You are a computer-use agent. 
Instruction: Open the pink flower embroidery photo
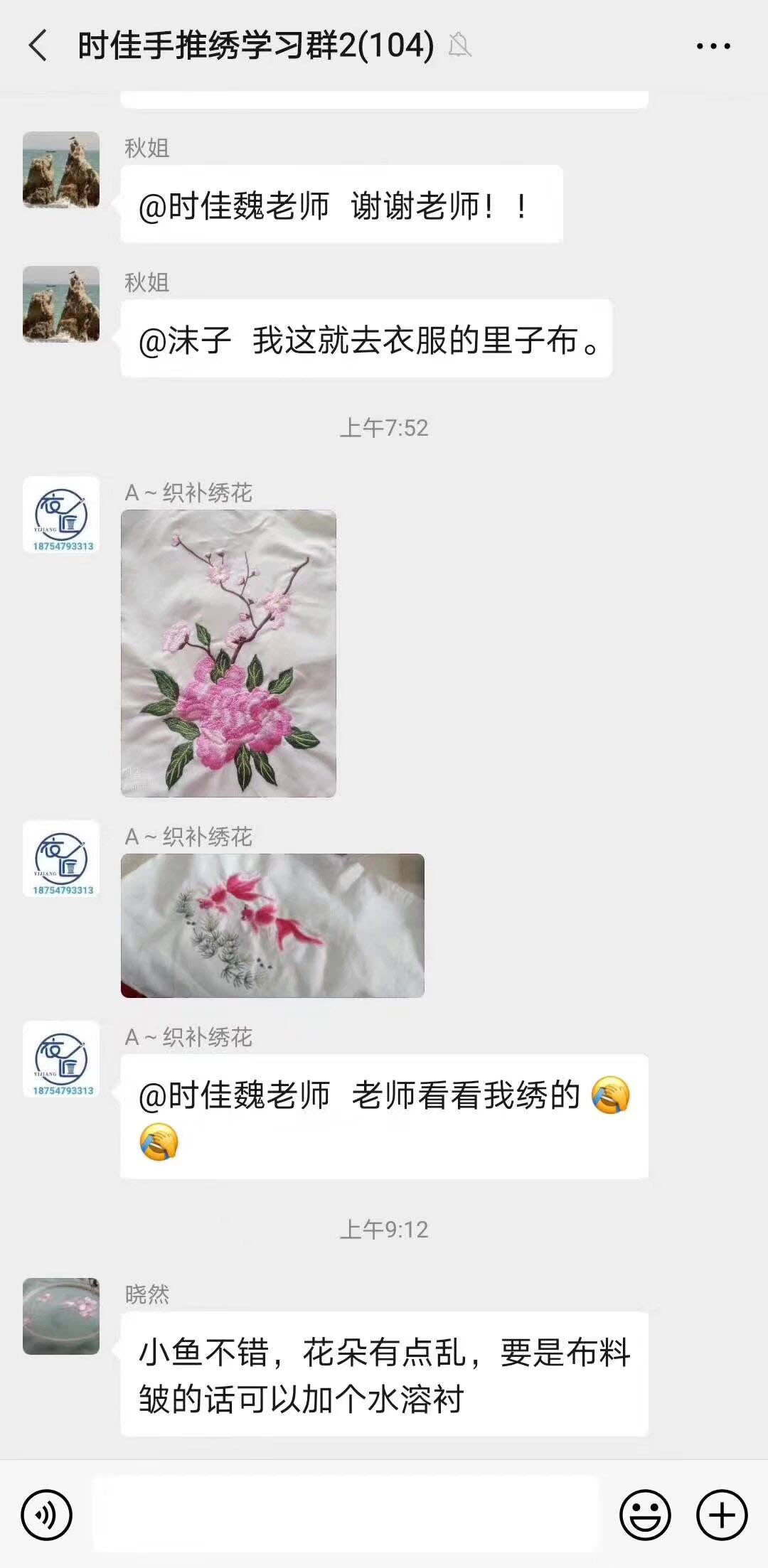click(228, 653)
